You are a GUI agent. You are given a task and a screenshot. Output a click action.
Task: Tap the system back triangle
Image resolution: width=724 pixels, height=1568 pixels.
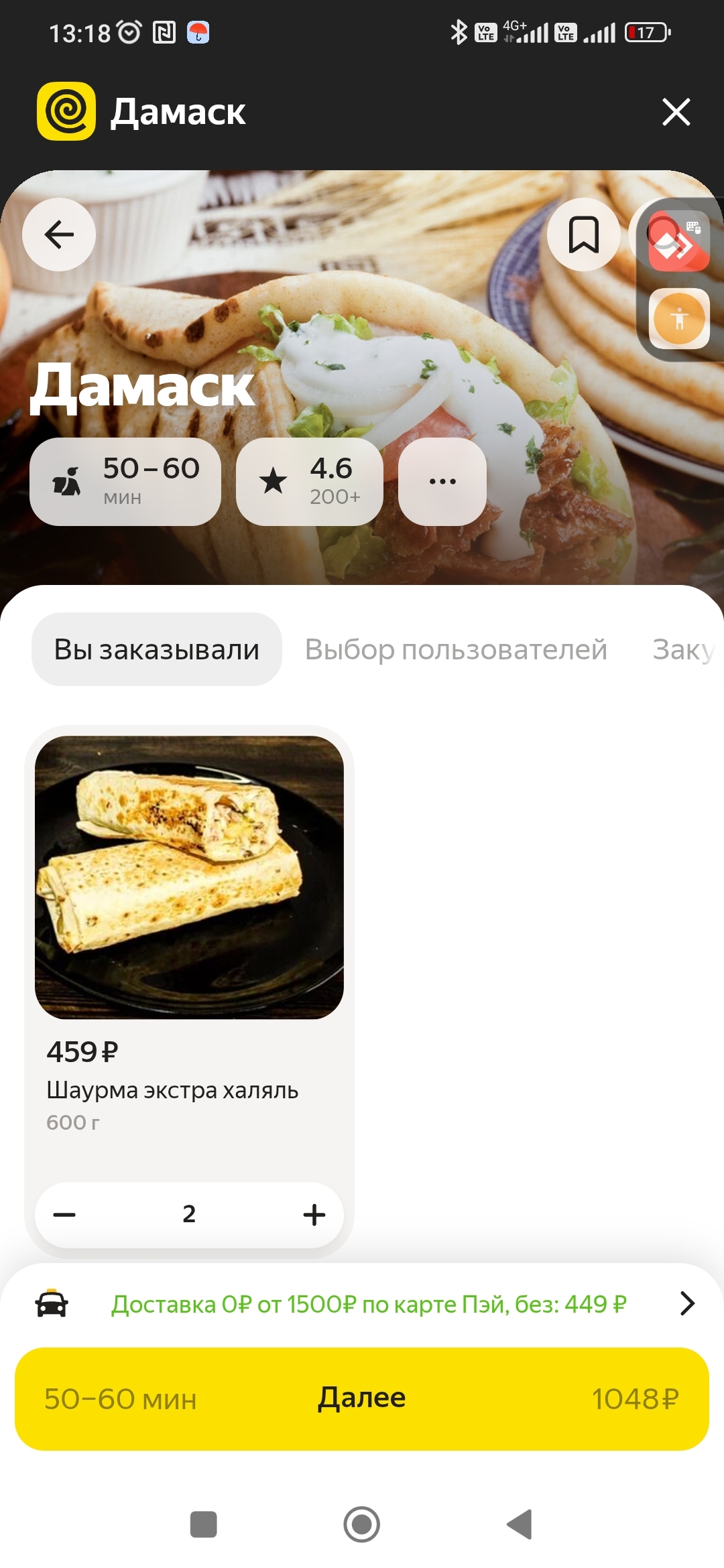point(520,1524)
